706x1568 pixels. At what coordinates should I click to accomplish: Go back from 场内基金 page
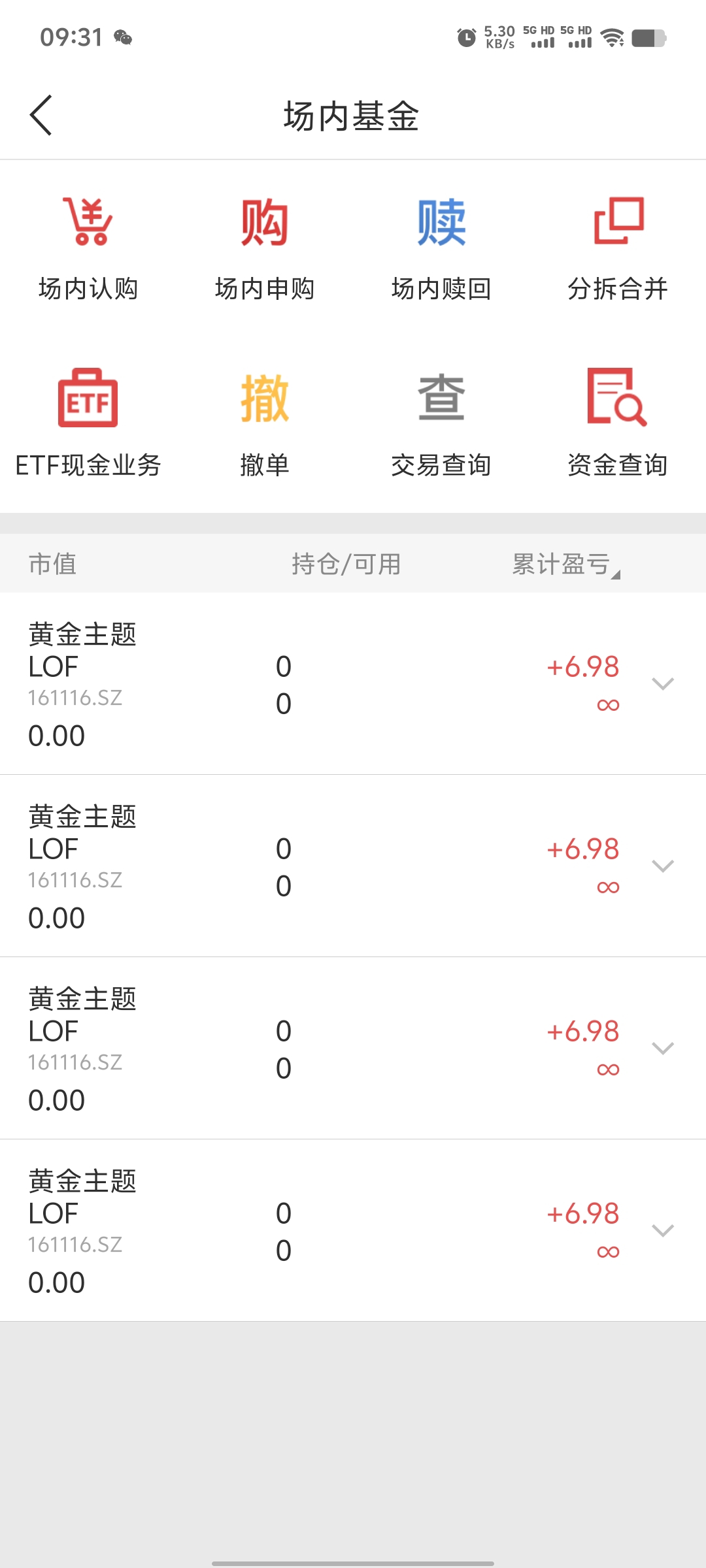tap(41, 116)
